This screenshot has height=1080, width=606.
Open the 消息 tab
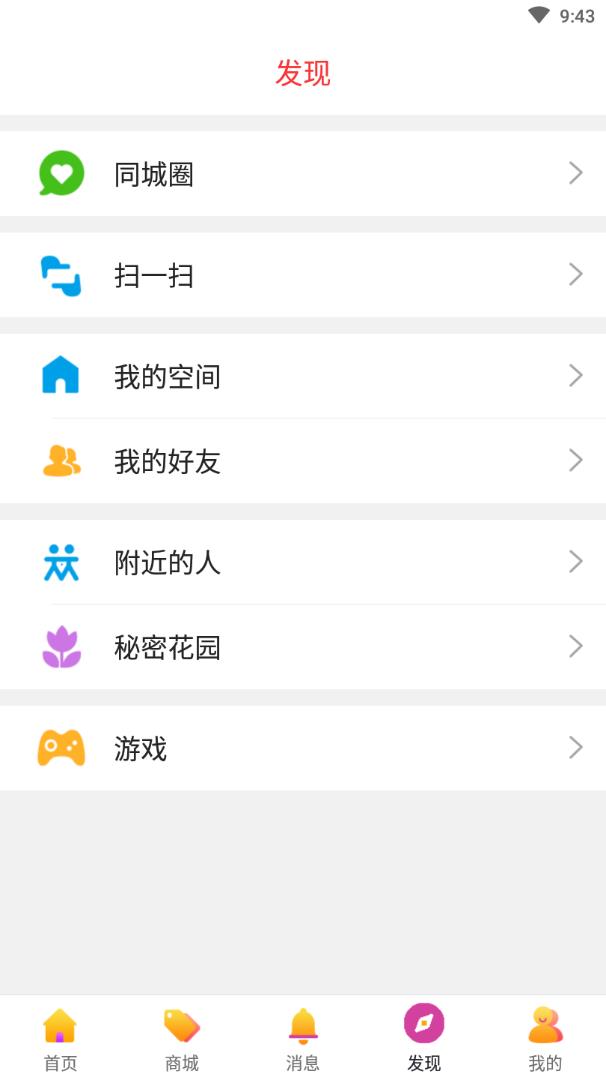(303, 1039)
